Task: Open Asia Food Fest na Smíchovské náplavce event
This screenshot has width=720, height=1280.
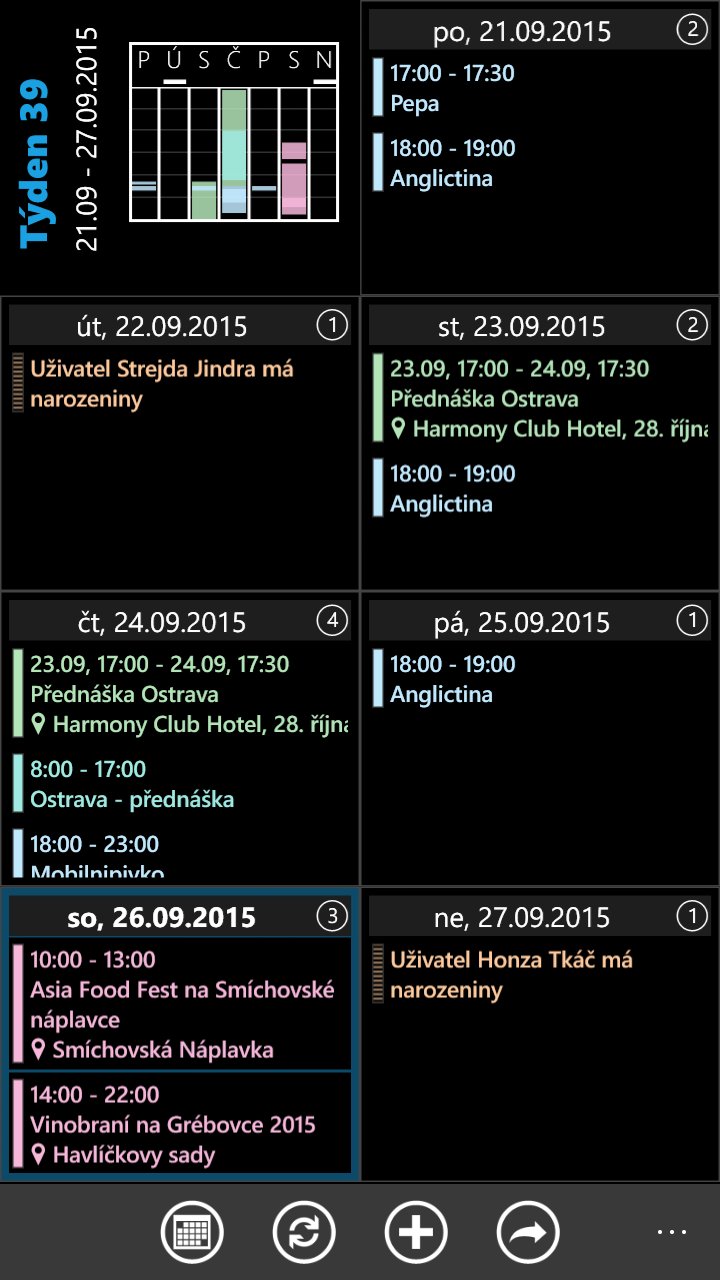Action: pos(180,1004)
